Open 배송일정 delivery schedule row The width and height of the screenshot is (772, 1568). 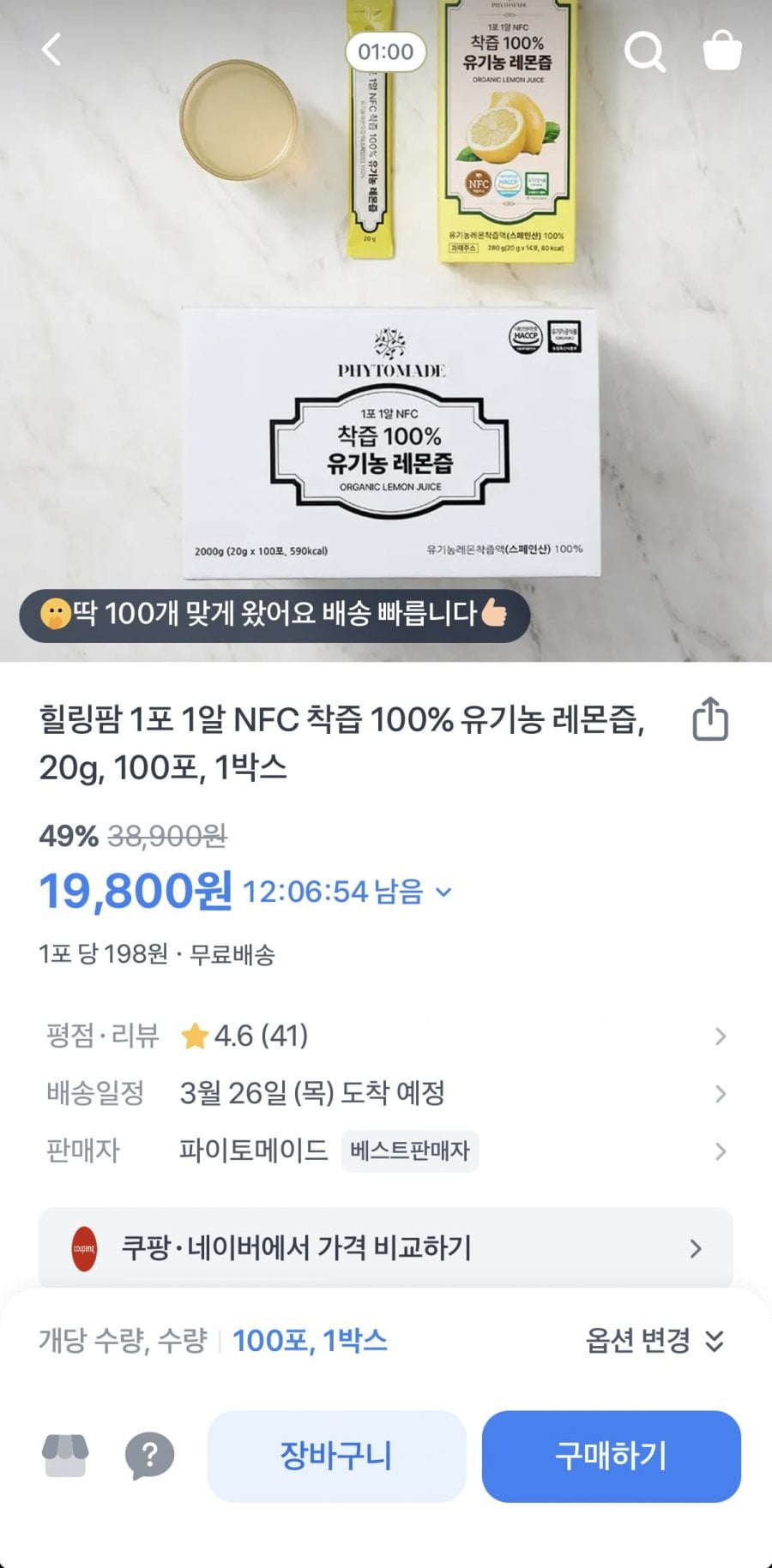[386, 1093]
